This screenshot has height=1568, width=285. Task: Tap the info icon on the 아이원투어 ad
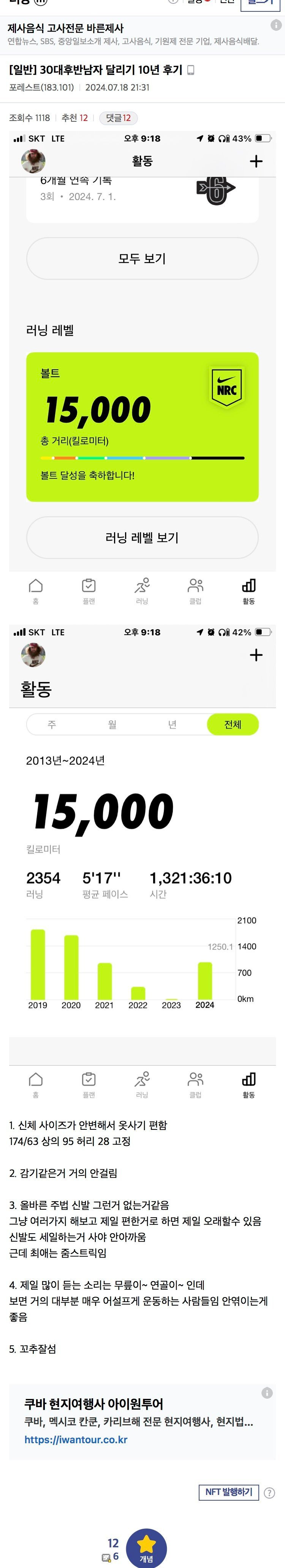pyautogui.click(x=267, y=1393)
